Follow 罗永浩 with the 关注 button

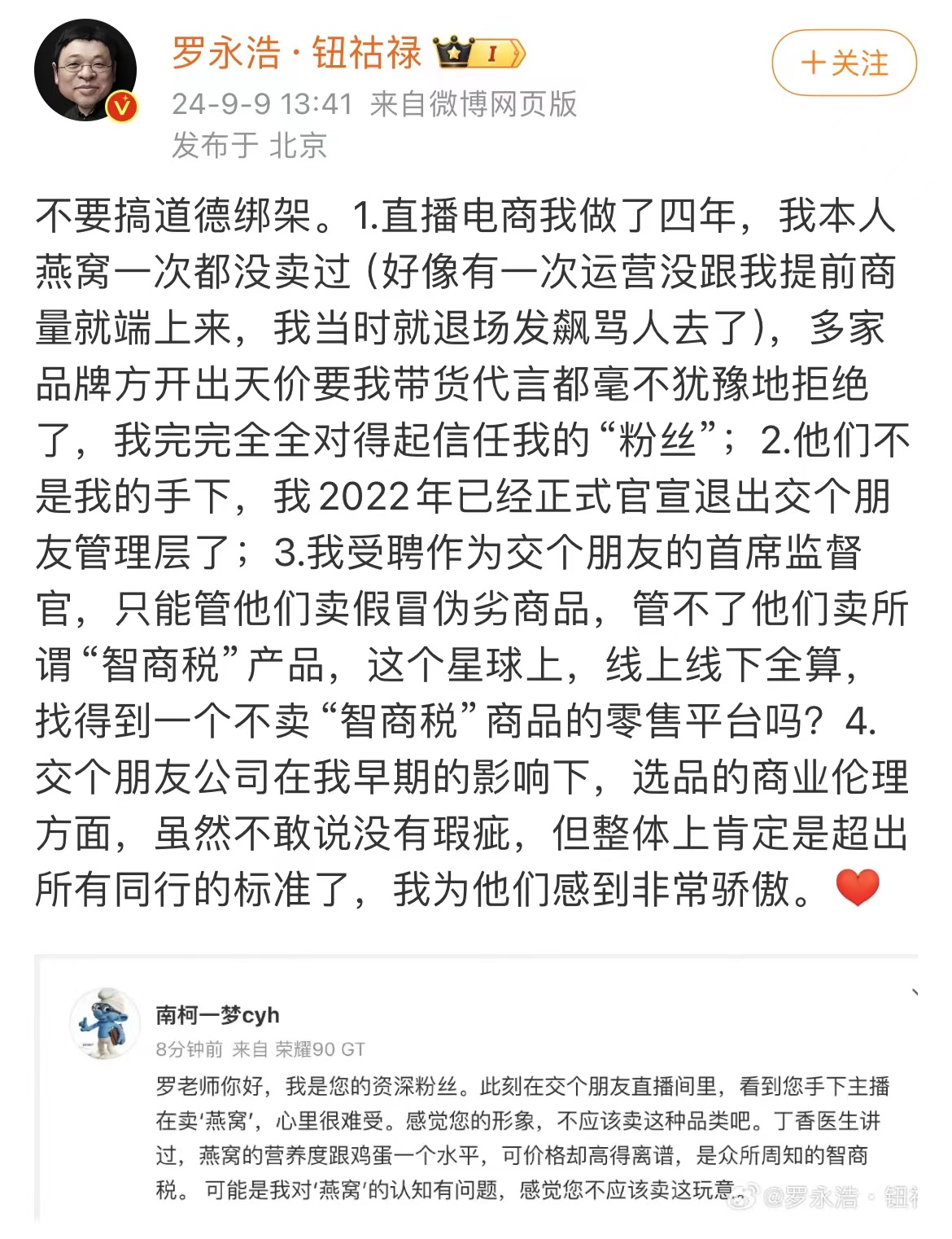click(844, 63)
